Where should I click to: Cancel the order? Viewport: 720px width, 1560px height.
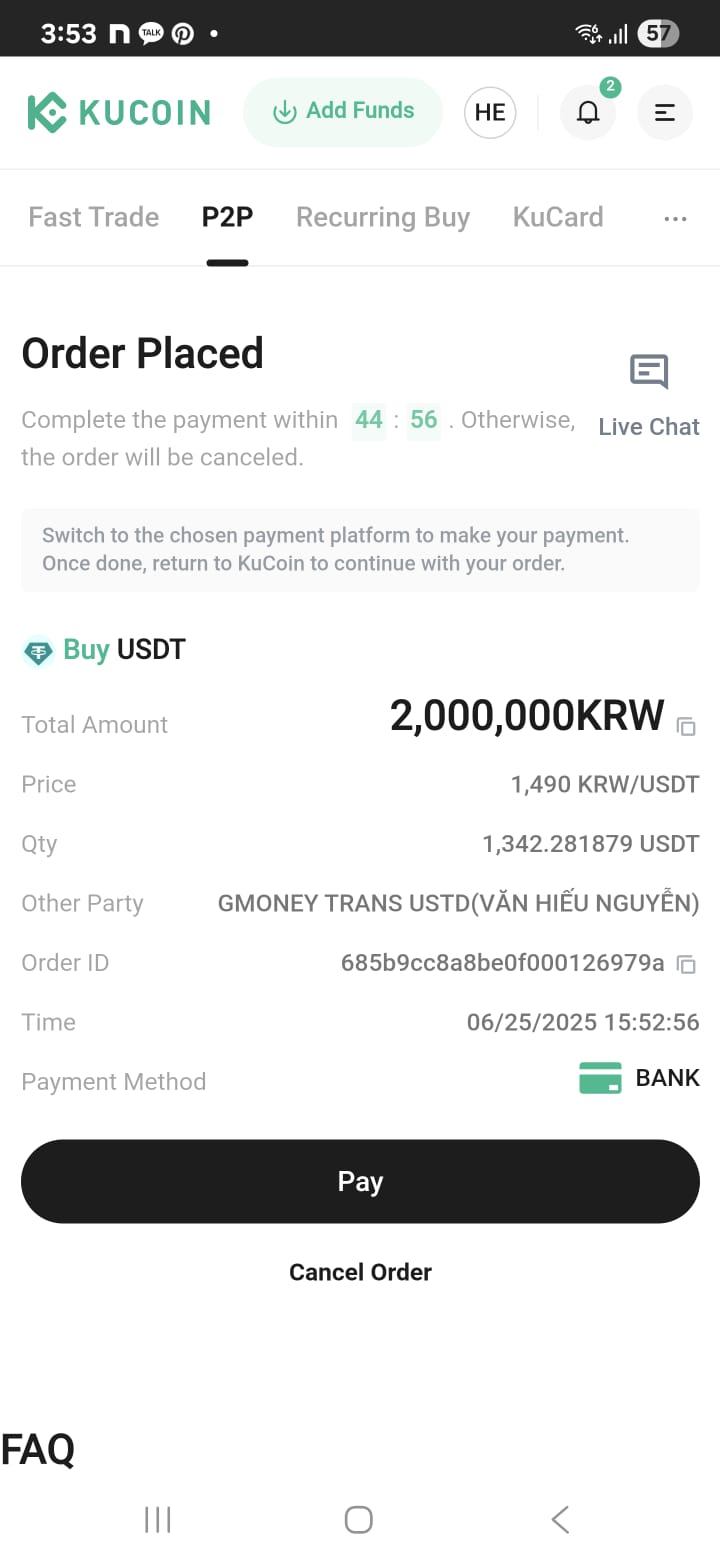point(360,1272)
